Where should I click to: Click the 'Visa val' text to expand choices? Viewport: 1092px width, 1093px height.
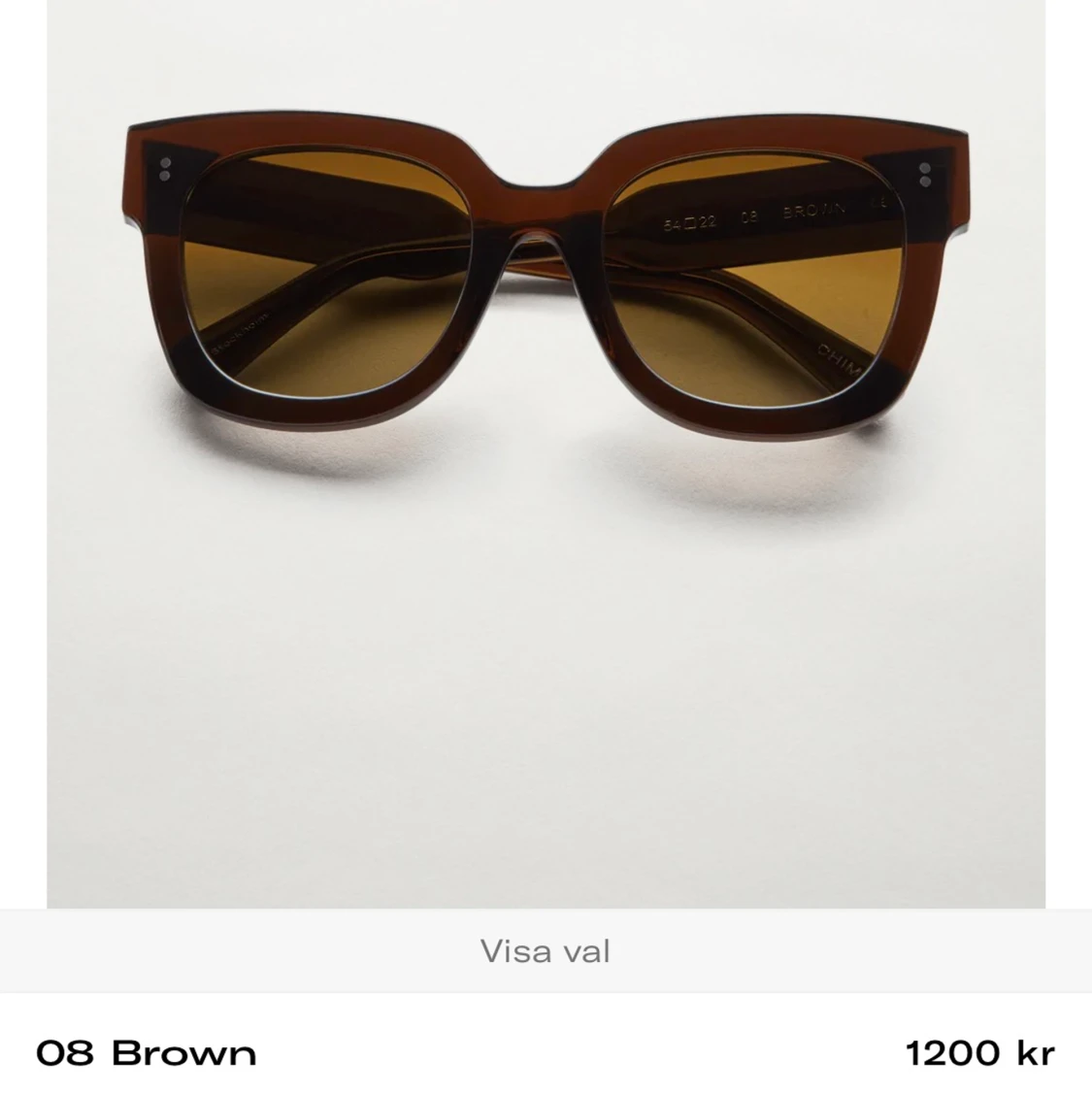click(546, 951)
